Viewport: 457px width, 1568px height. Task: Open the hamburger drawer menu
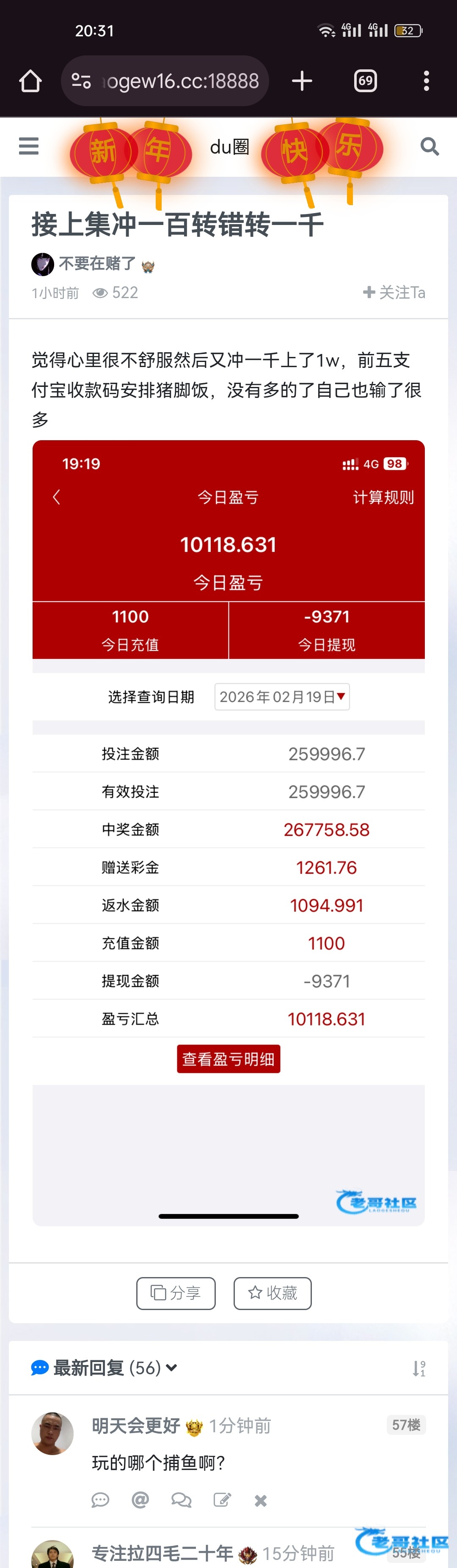tap(29, 146)
